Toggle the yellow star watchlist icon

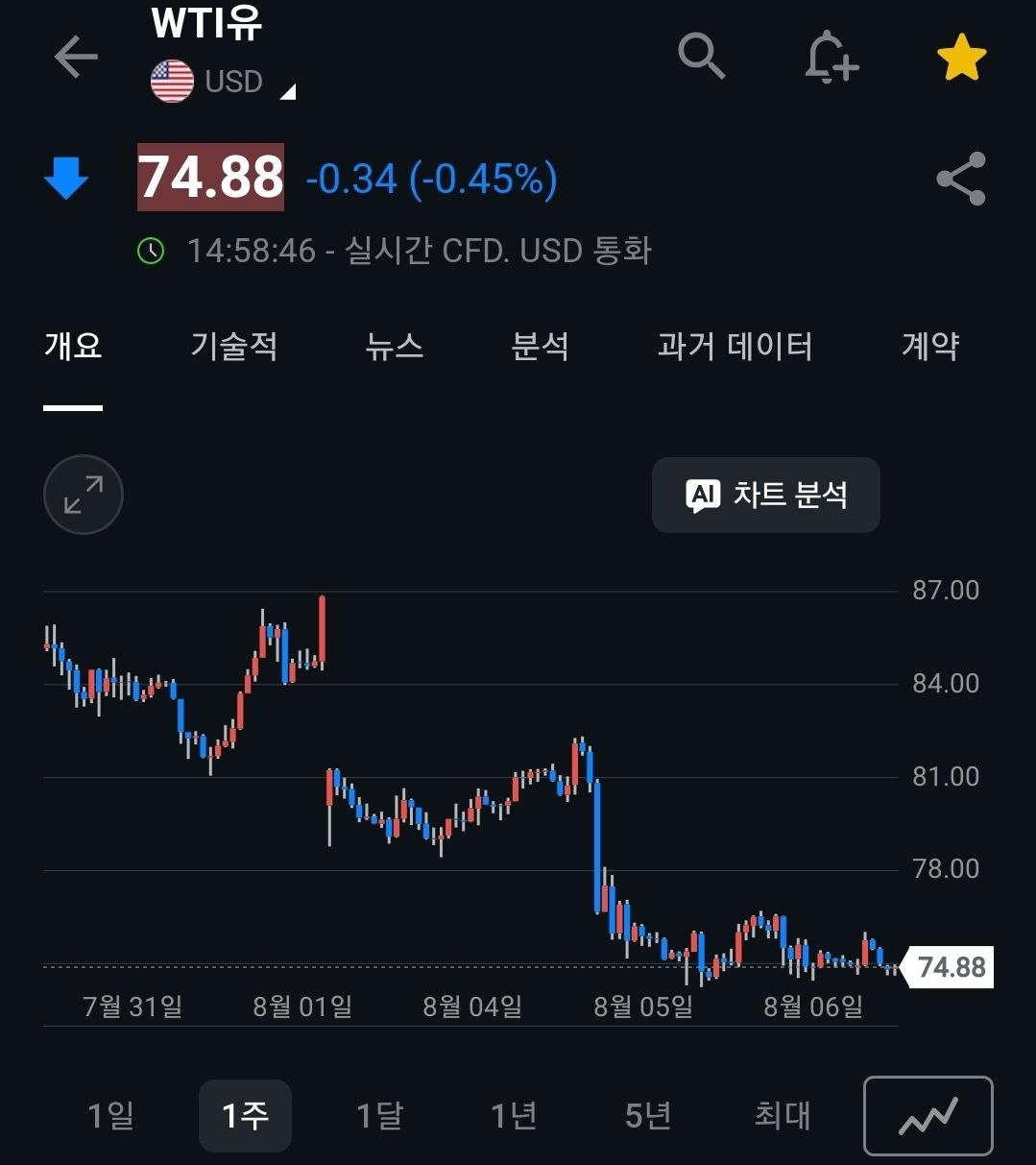click(961, 58)
